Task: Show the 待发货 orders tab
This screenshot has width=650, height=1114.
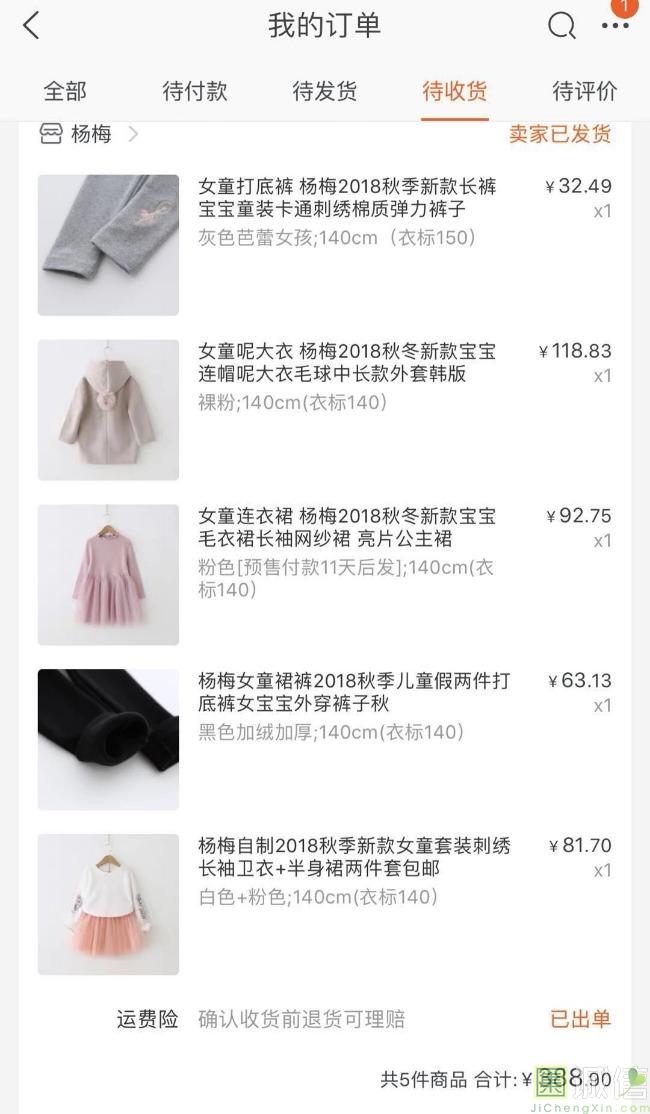Action: tap(325, 92)
